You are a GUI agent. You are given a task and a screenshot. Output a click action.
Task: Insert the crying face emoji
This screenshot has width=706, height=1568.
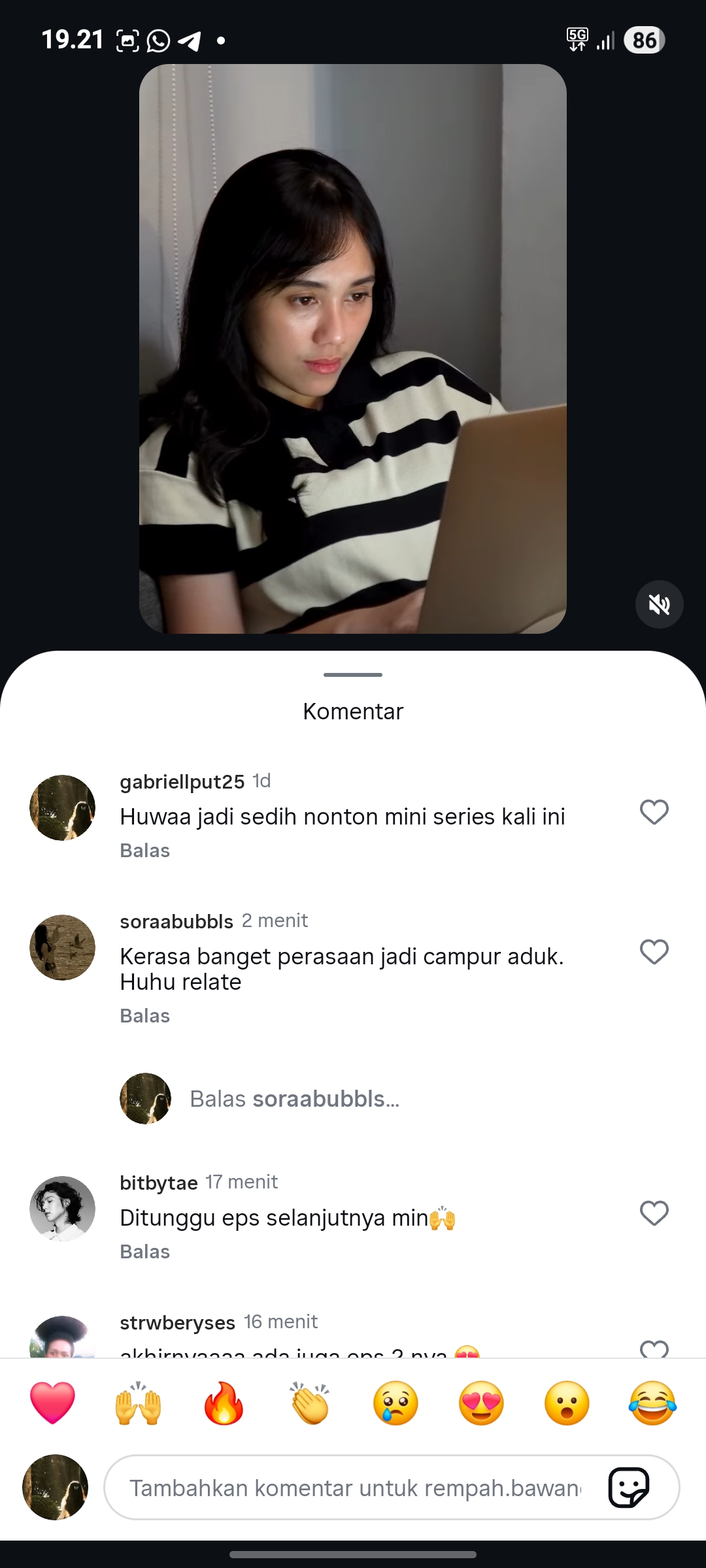395,1403
